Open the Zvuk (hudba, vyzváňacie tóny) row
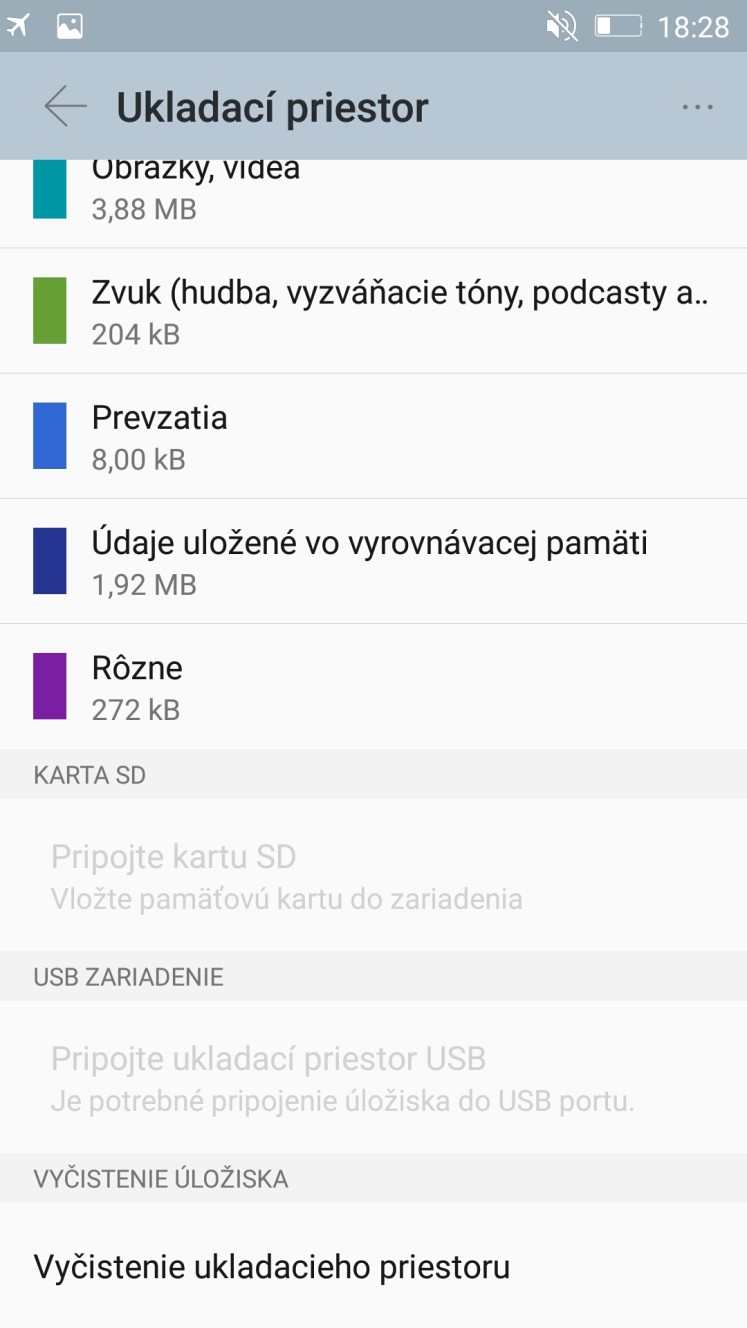 (373, 311)
